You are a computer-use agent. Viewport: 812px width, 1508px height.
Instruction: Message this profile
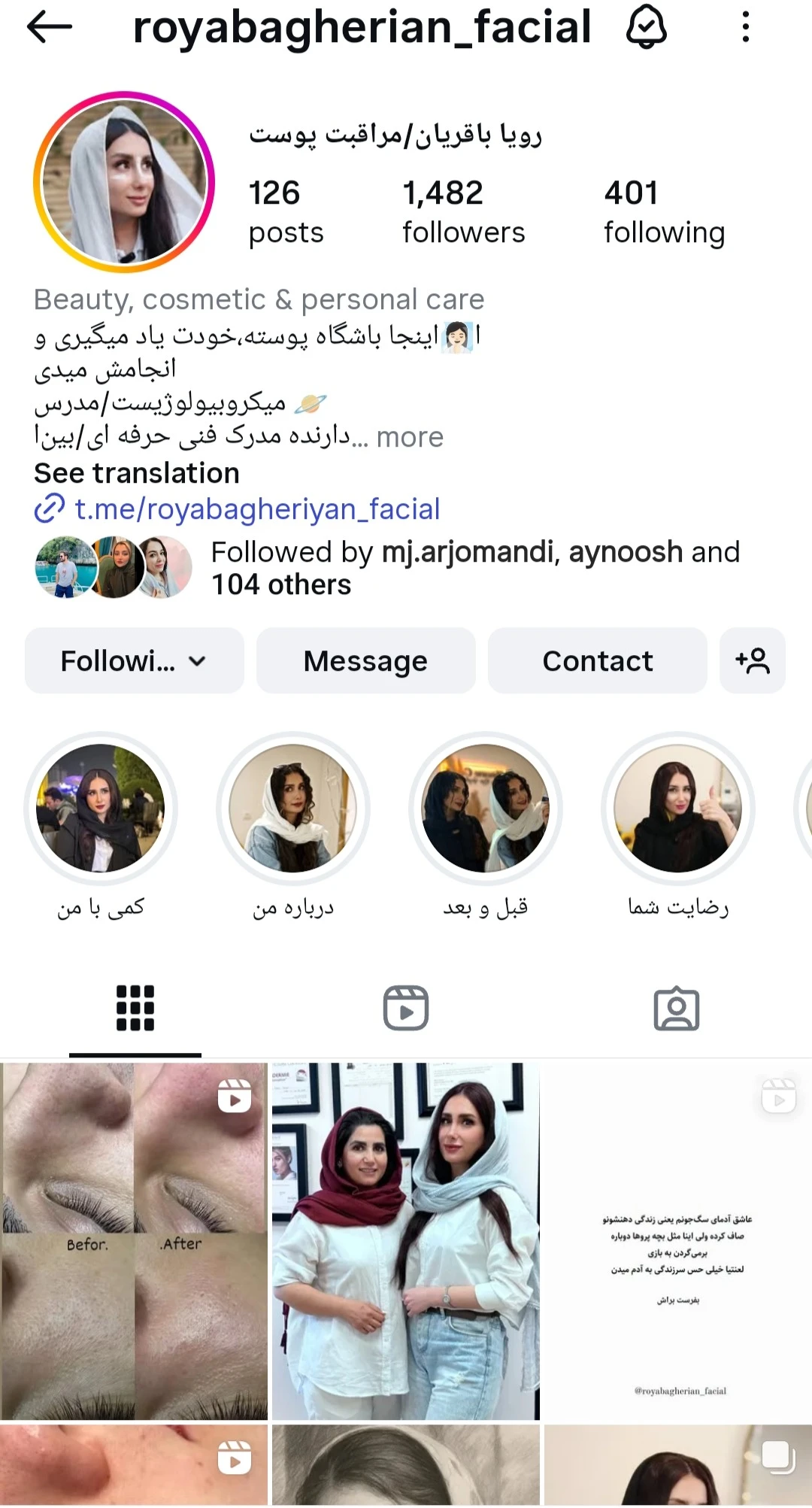point(365,661)
